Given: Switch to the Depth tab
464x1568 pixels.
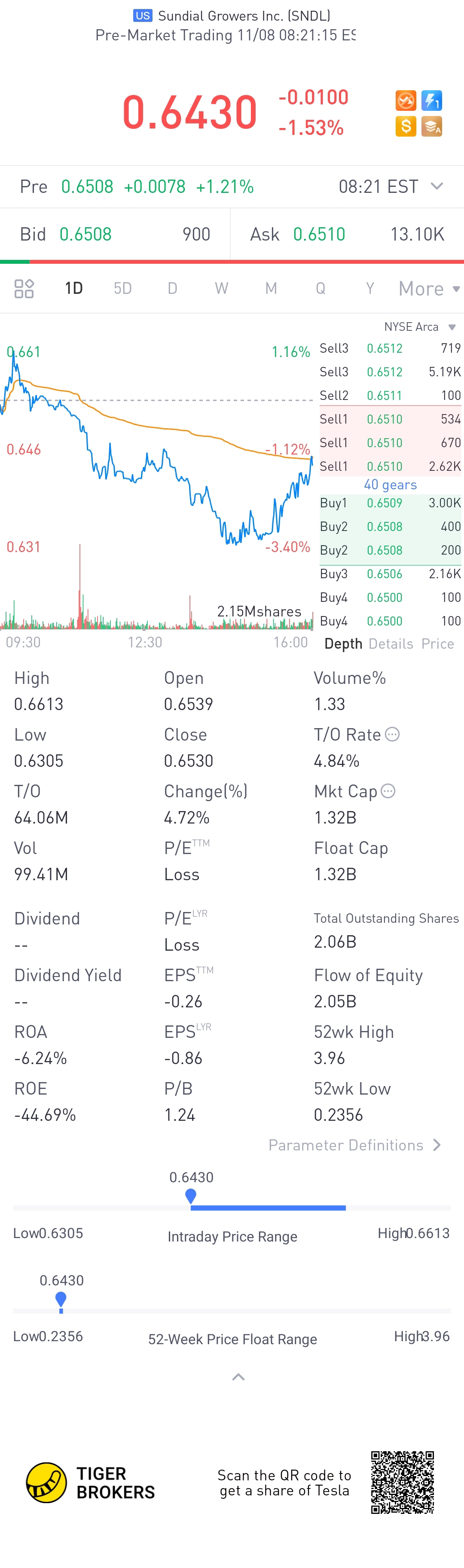Looking at the screenshot, I should pyautogui.click(x=343, y=644).
